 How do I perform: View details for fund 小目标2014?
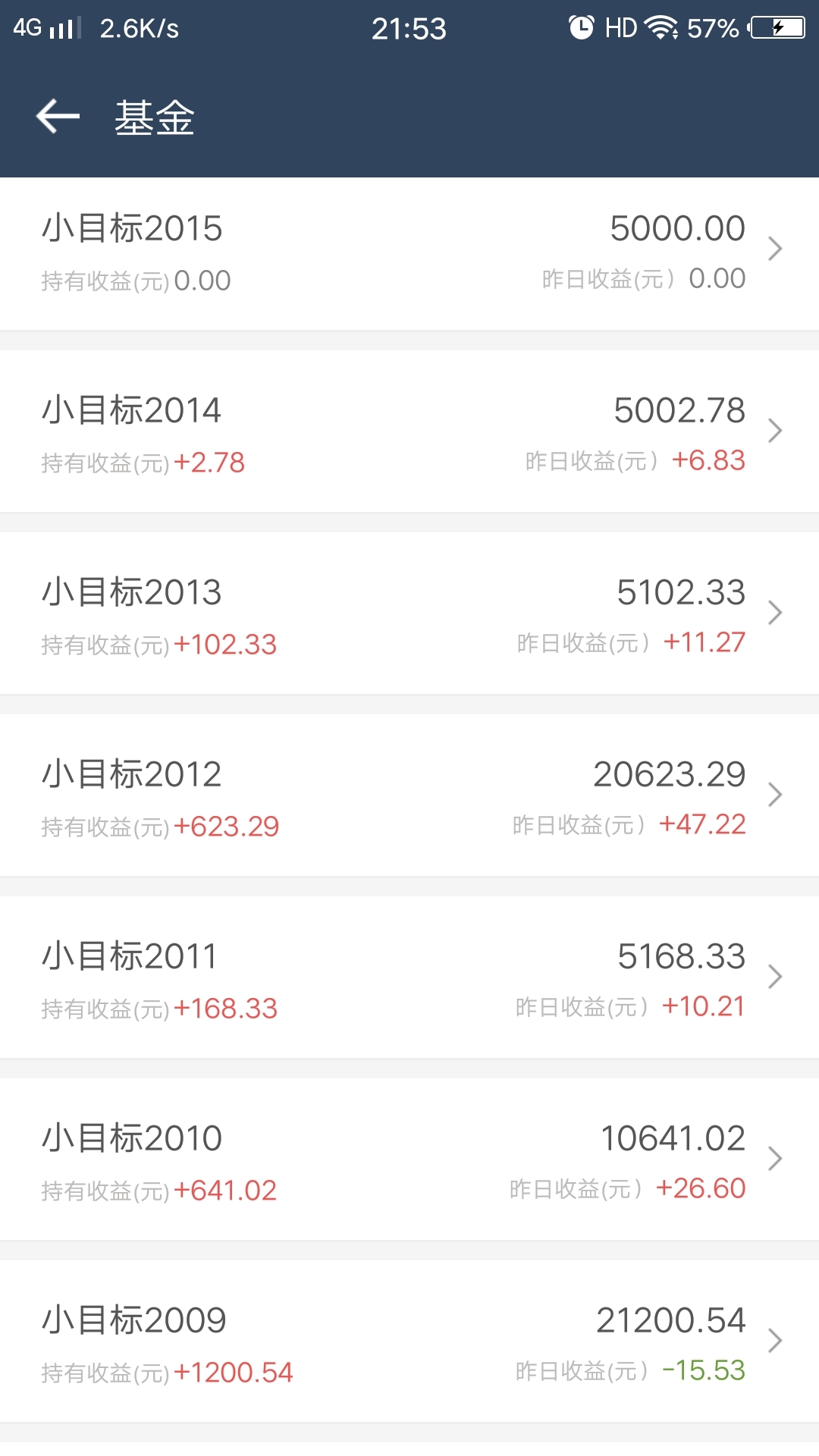409,431
